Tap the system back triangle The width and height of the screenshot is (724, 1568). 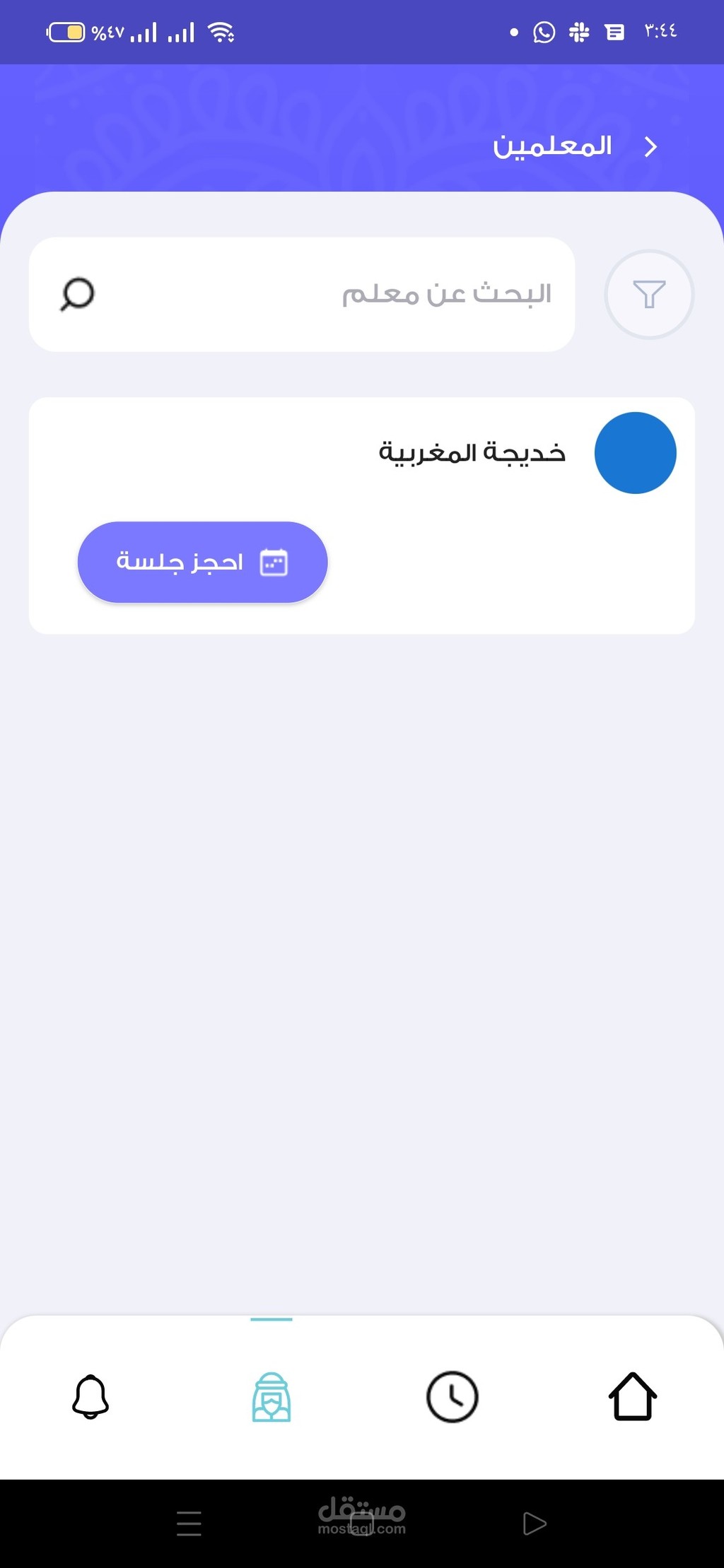[535, 1523]
